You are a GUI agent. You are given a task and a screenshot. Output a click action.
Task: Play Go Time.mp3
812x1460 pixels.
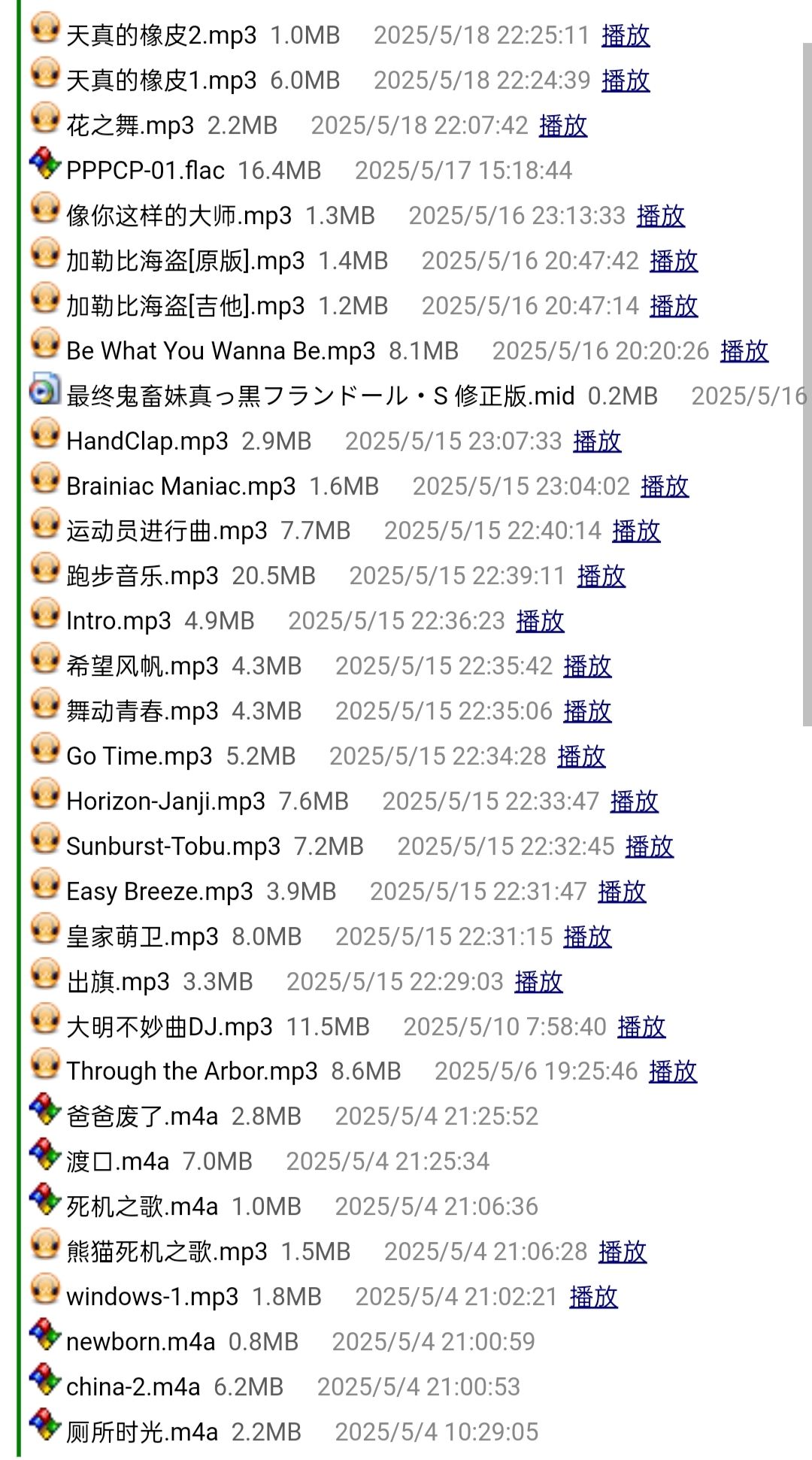pos(580,756)
